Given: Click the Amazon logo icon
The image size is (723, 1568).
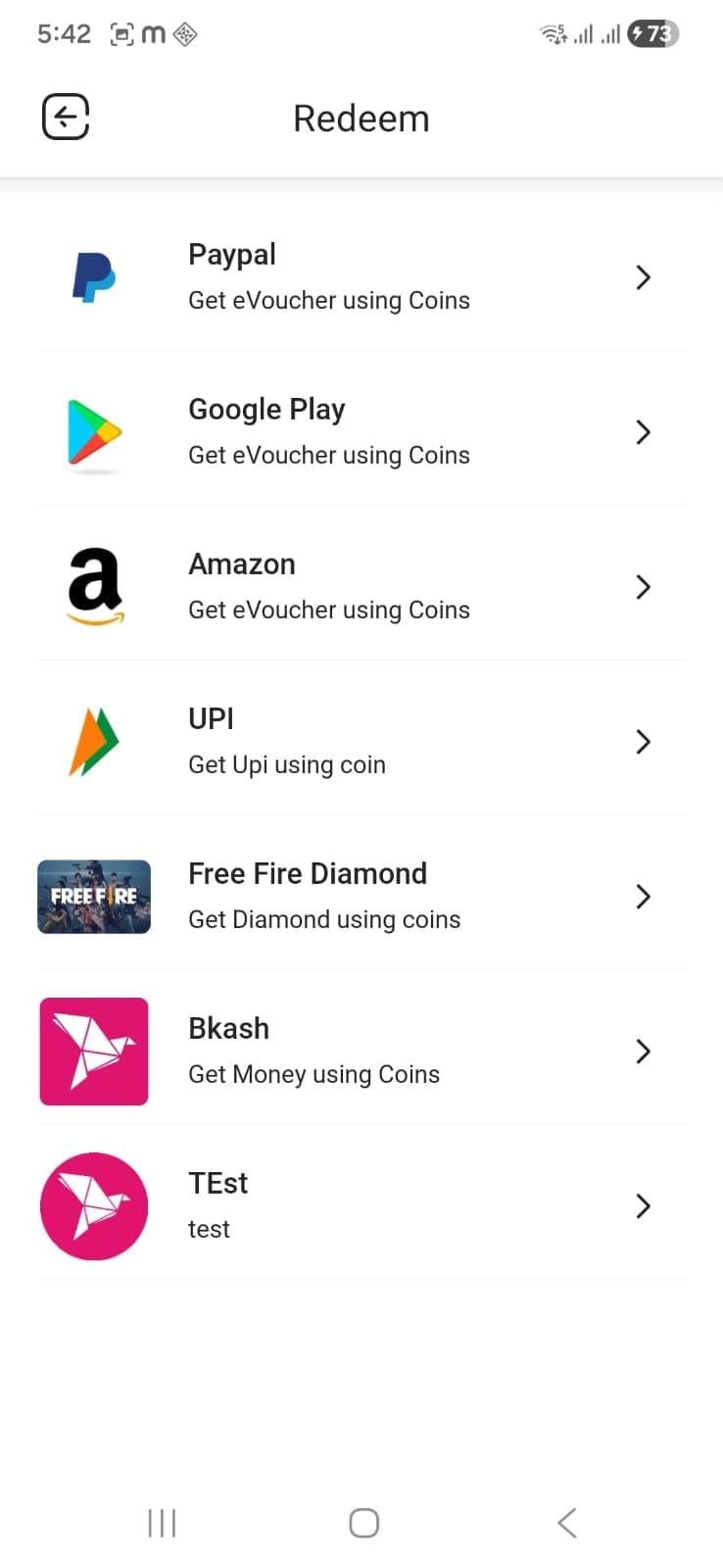Looking at the screenshot, I should [93, 586].
